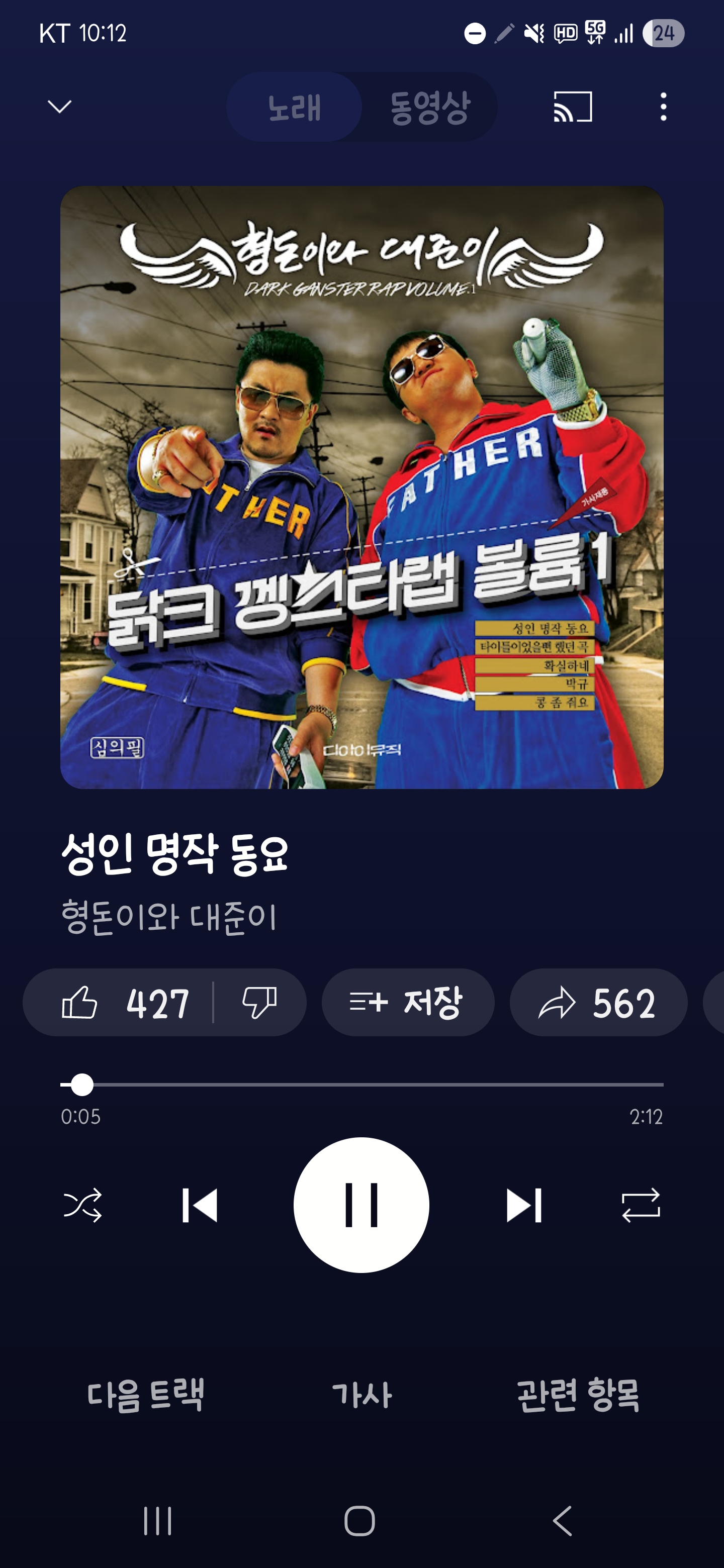Collapse the player with the down chevron
724x1568 pixels.
[60, 107]
